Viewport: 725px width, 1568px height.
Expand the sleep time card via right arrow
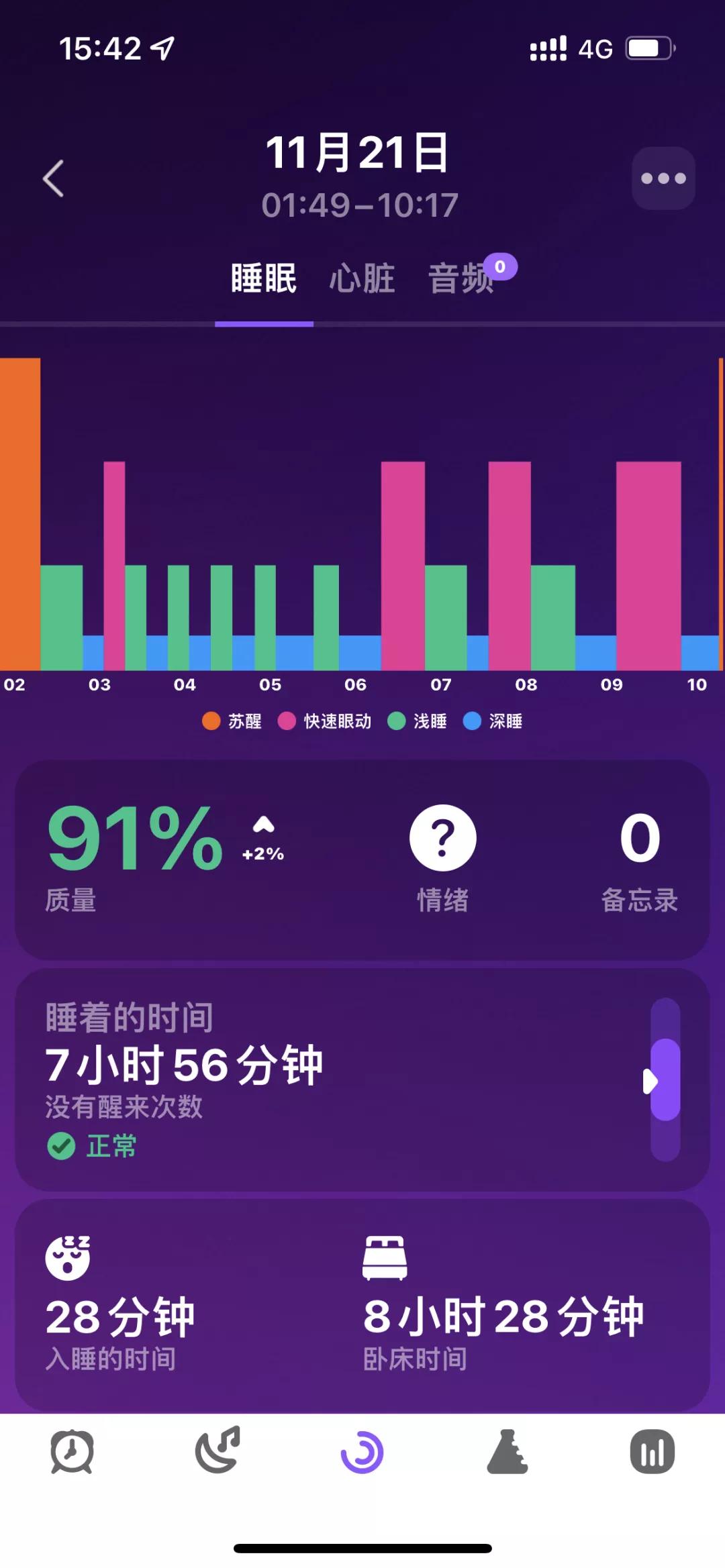(x=650, y=1078)
